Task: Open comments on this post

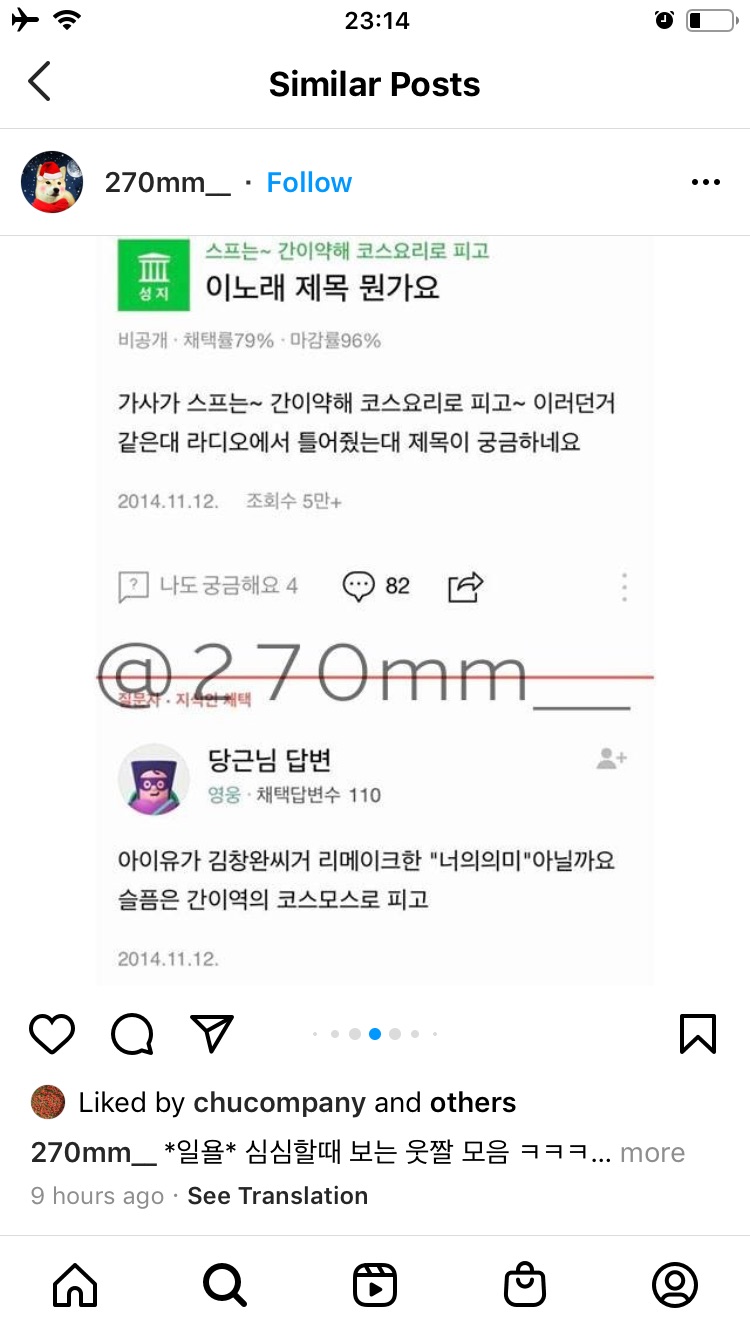Action: tap(132, 1034)
